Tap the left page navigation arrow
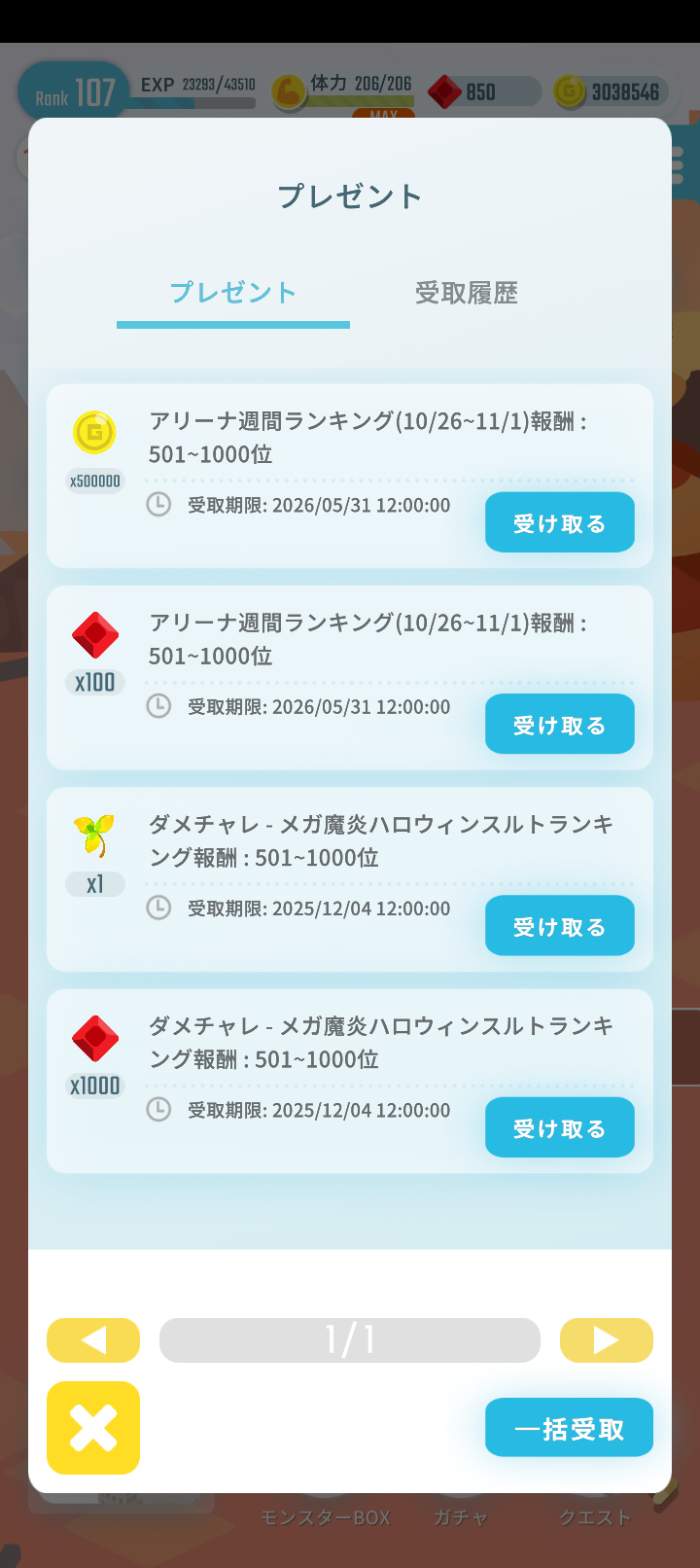 93,1339
